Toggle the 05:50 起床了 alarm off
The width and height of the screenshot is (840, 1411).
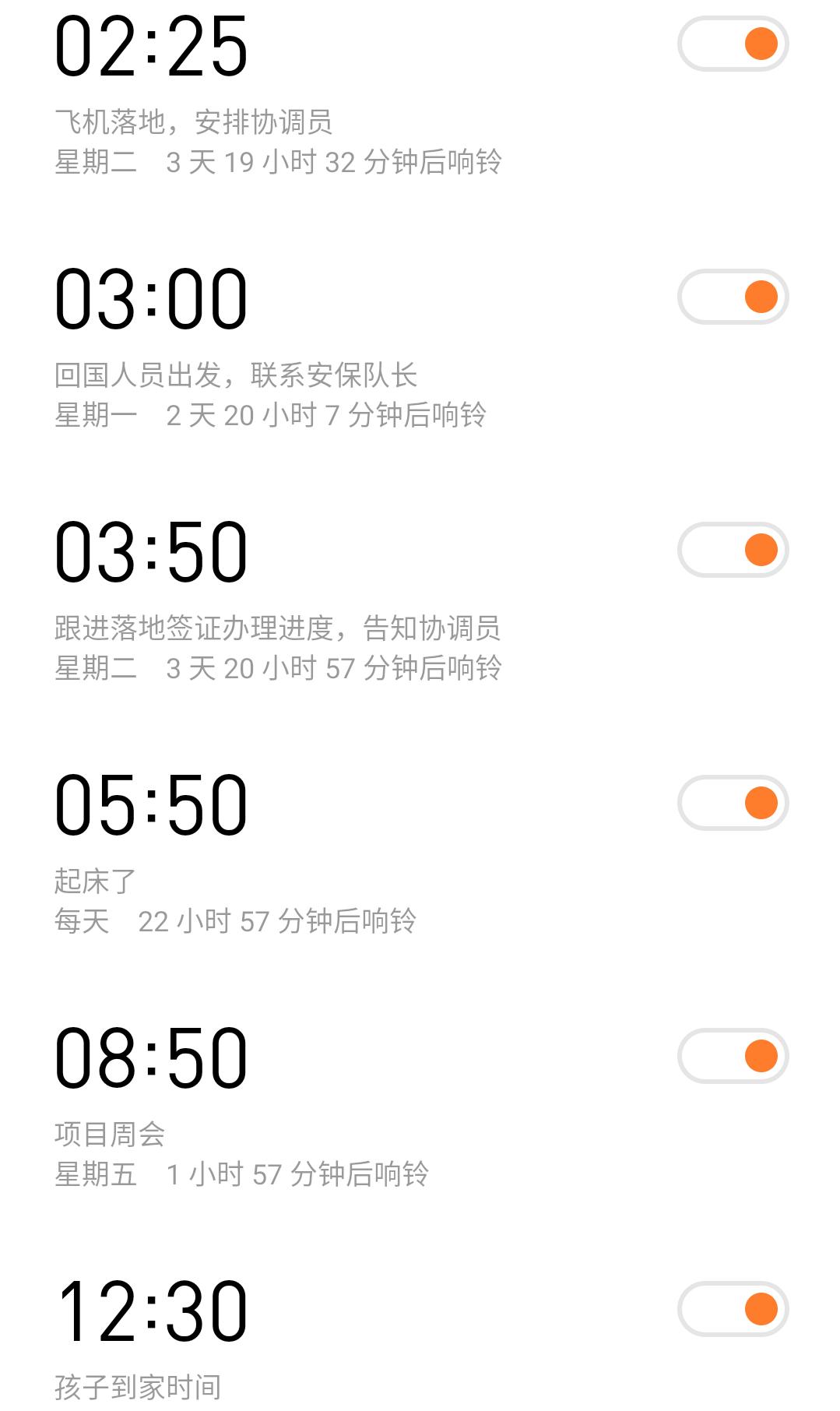733,803
